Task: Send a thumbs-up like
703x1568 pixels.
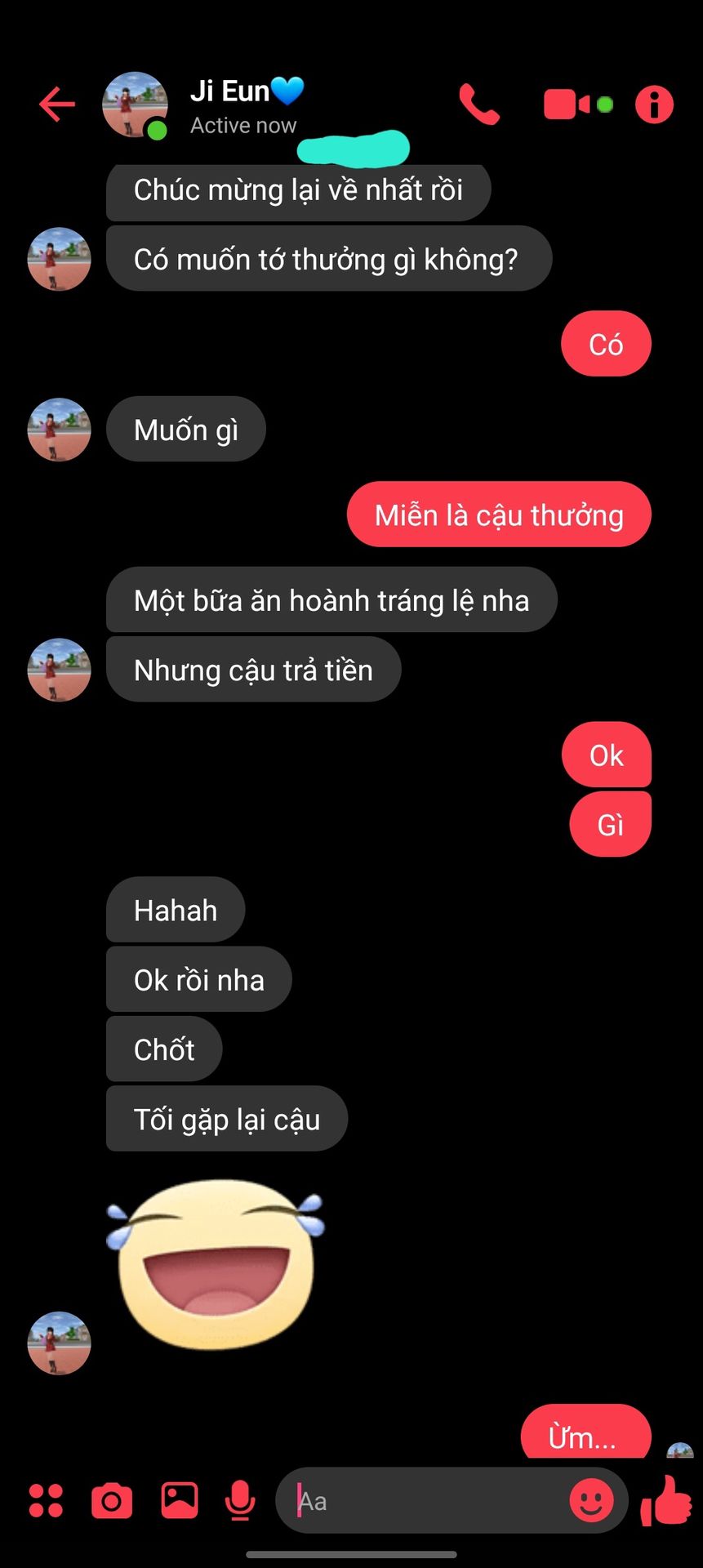Action: pos(666,1500)
